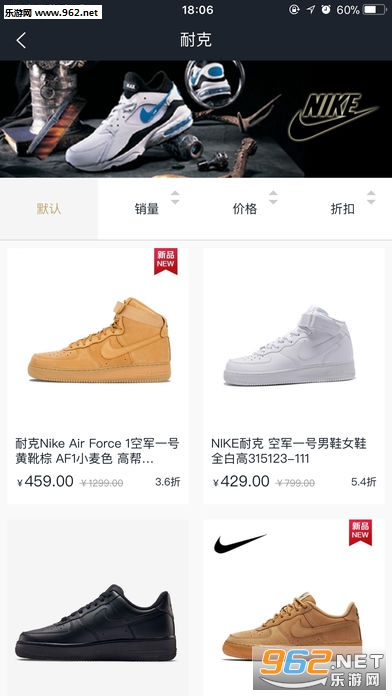This screenshot has width=392, height=696.
Task: Sort products by 销量
Action: coord(147,209)
